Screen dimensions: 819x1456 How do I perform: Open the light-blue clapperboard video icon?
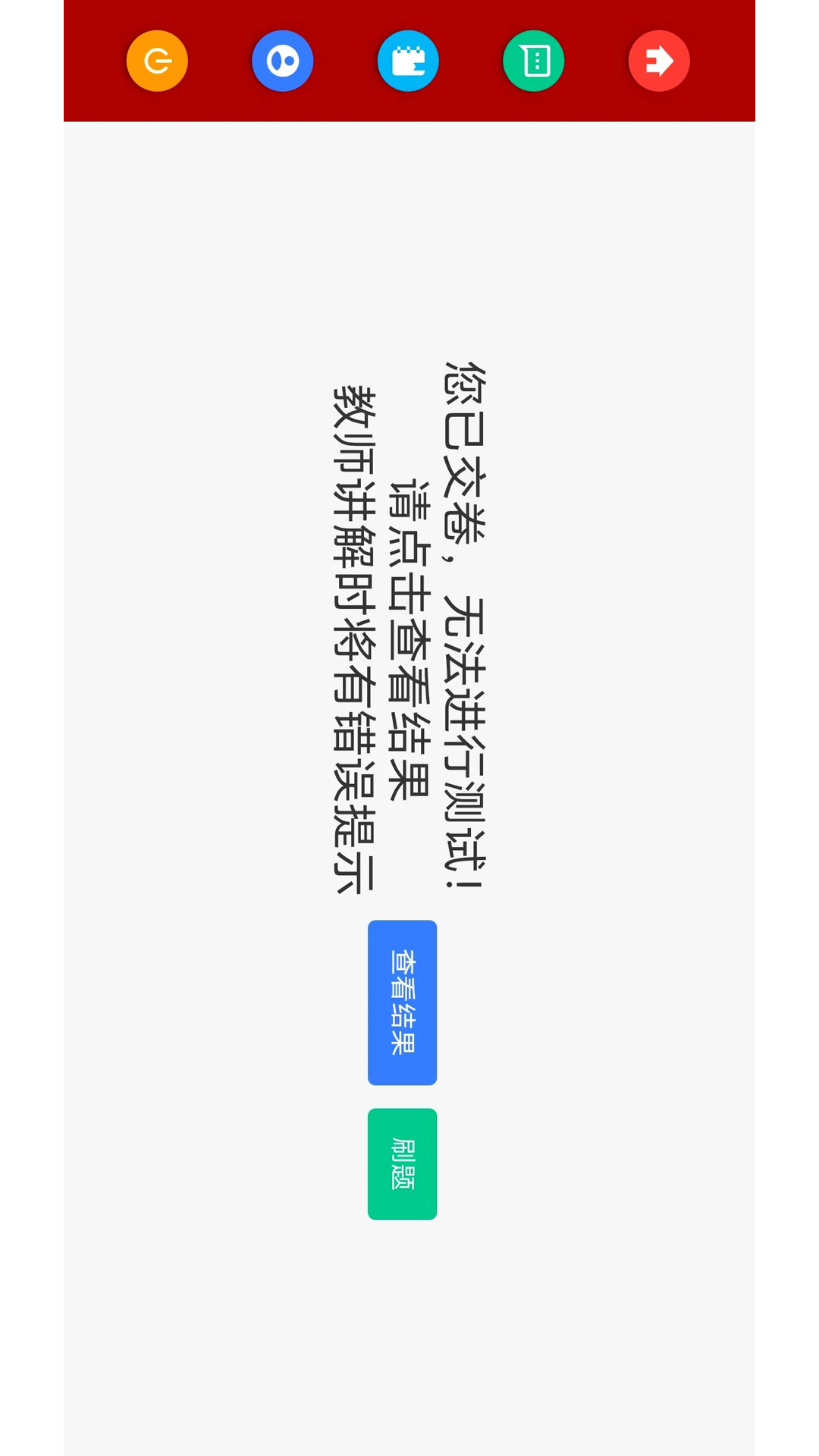(408, 61)
